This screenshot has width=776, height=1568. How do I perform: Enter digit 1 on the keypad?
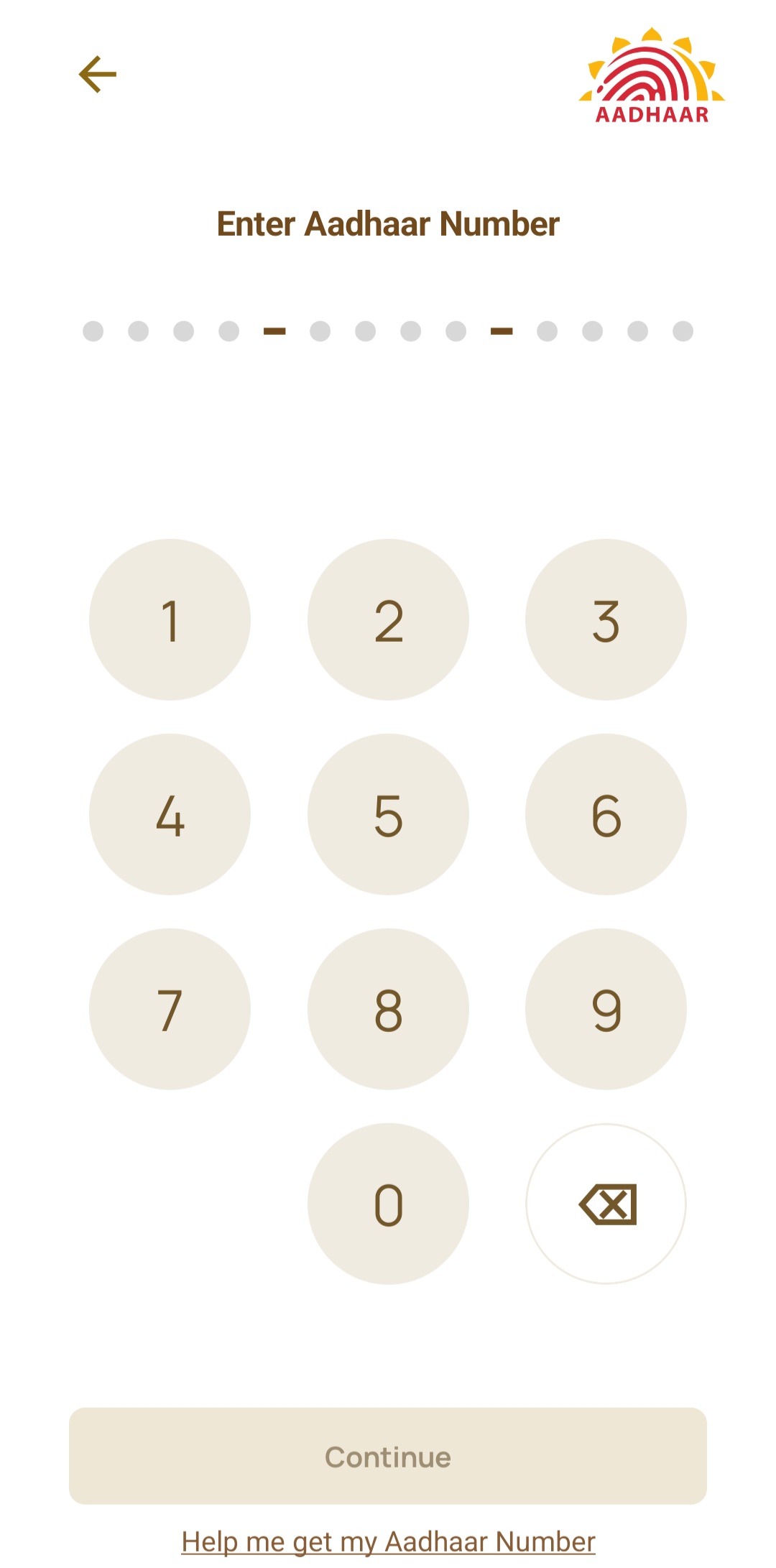170,619
